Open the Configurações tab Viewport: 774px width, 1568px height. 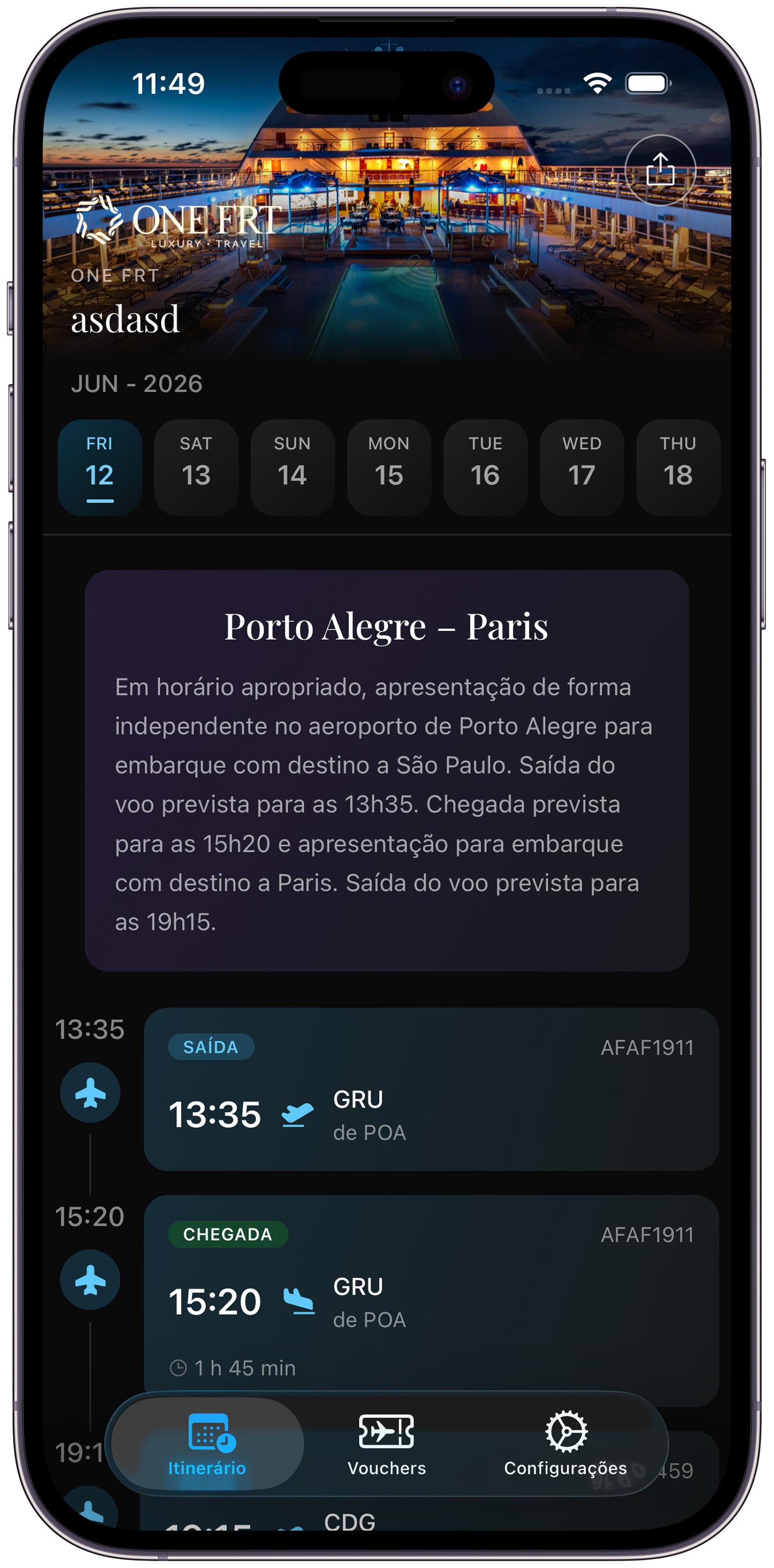(565, 1444)
